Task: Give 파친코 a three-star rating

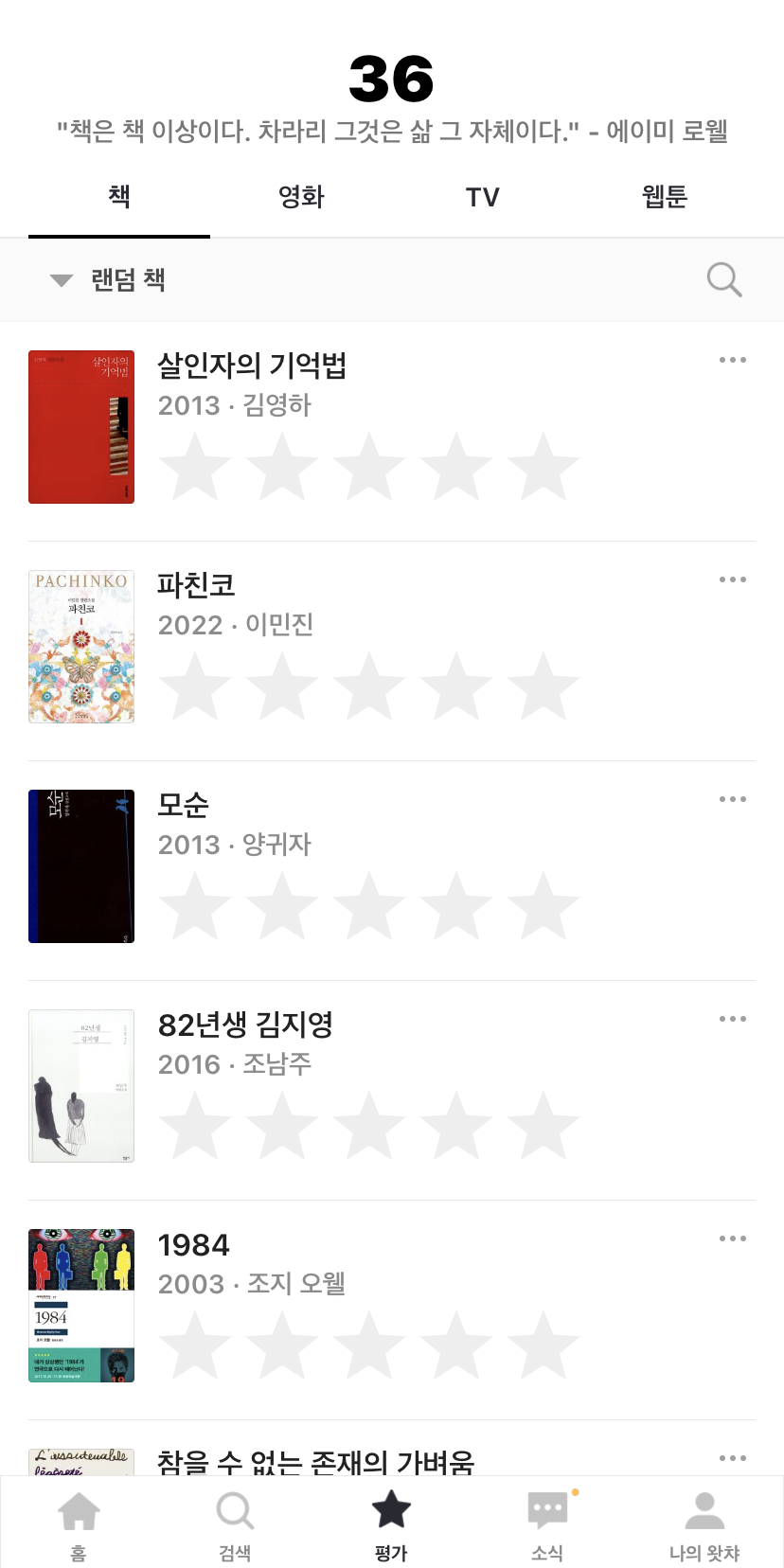Action: coord(369,686)
